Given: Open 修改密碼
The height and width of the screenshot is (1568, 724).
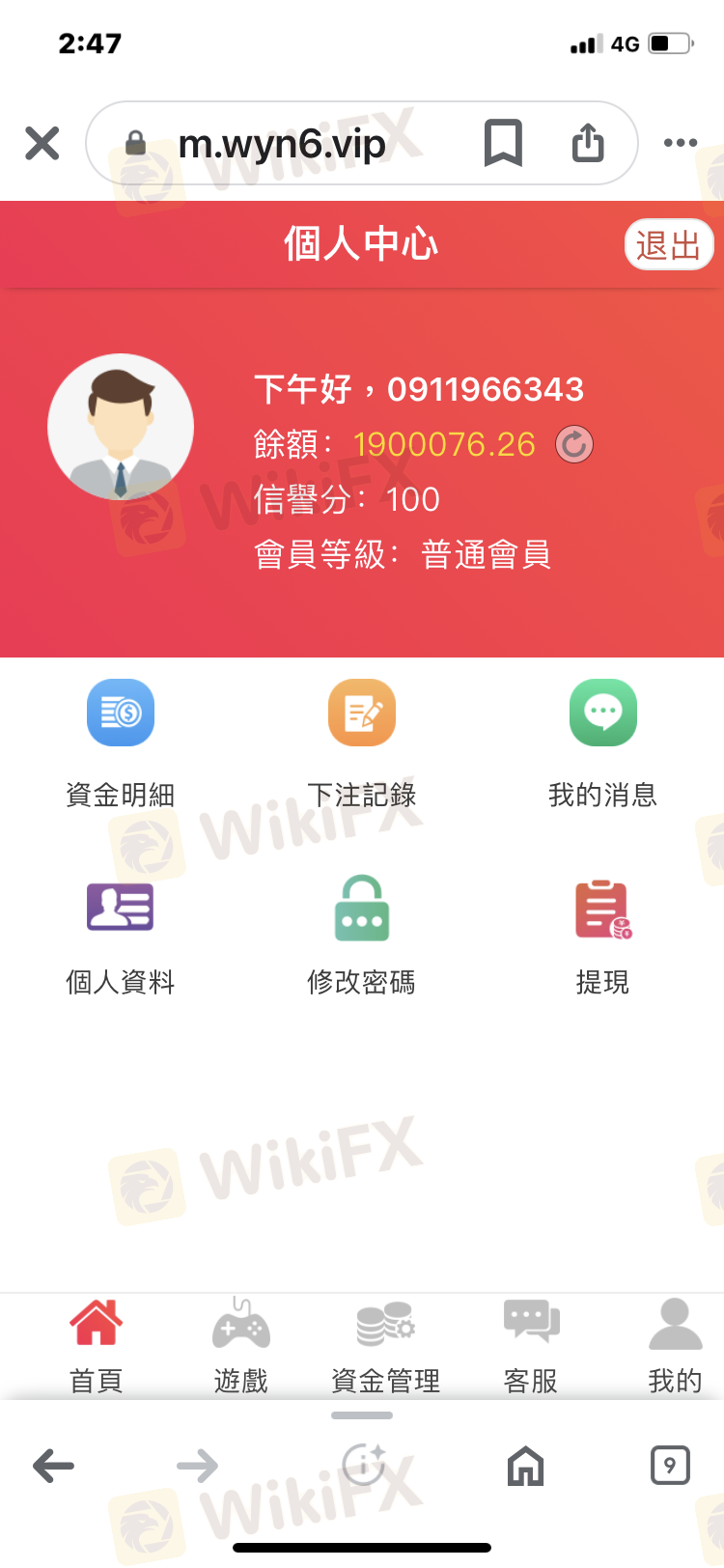Looking at the screenshot, I should (x=362, y=935).
